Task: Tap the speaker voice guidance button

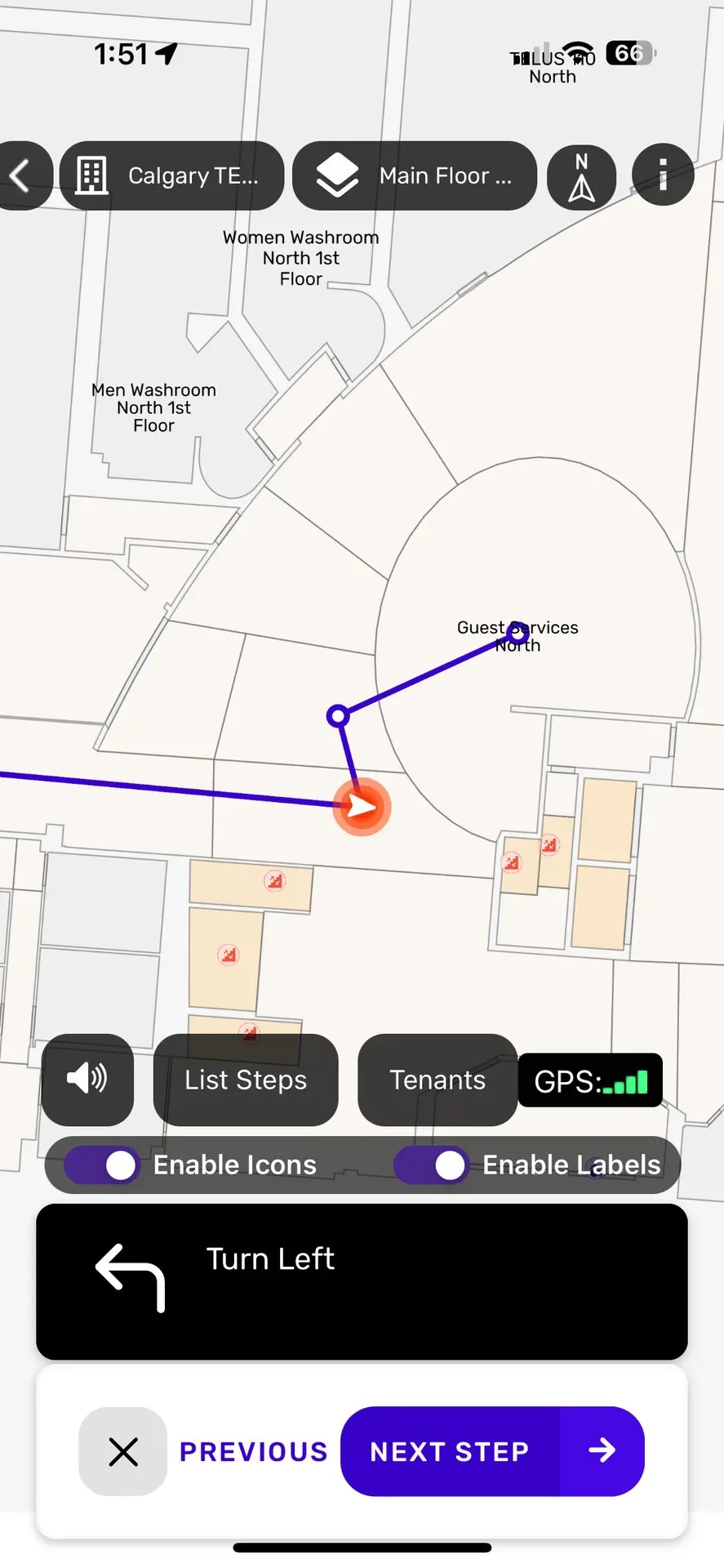Action: point(87,1080)
